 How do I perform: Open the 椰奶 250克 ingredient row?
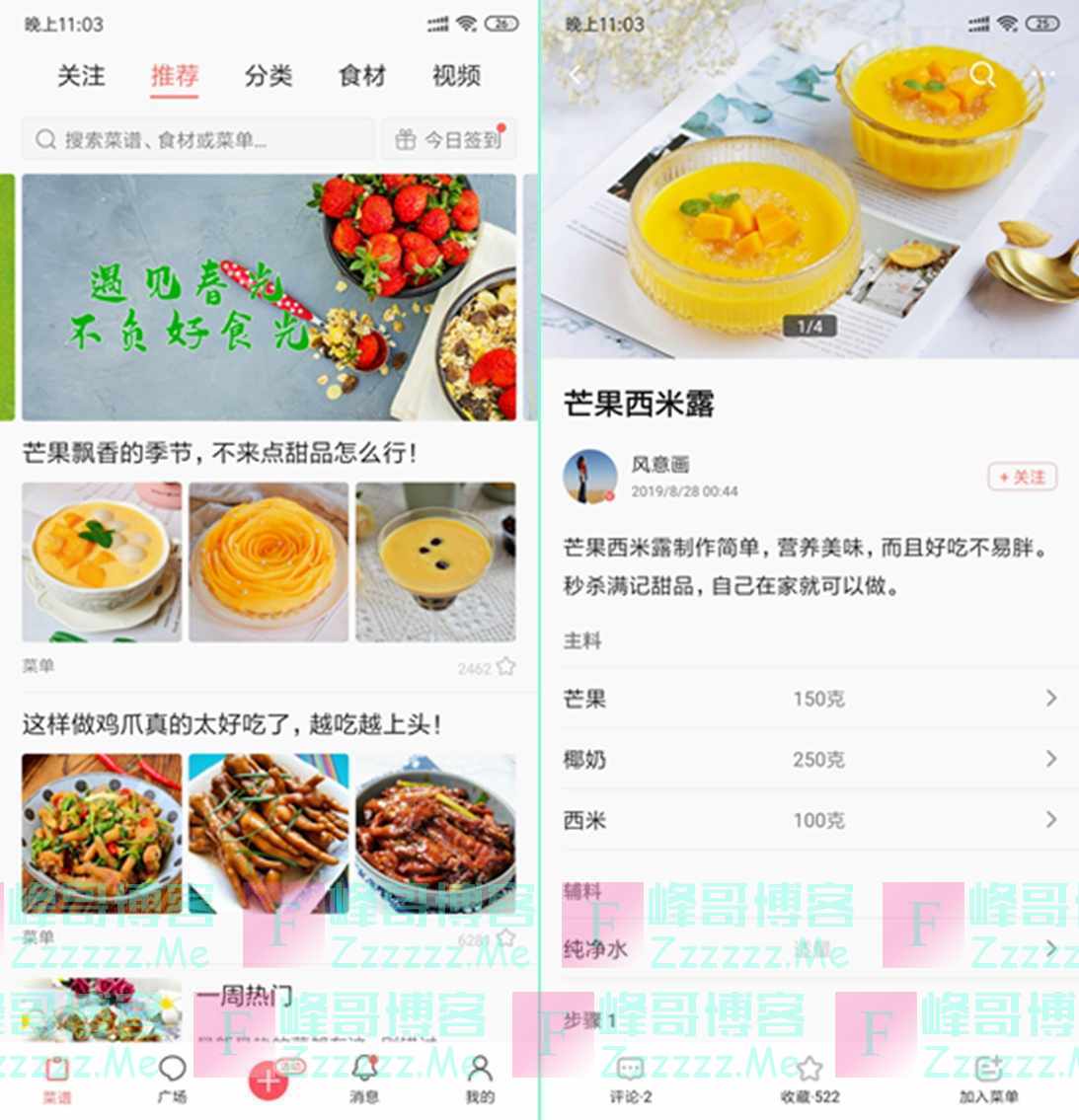[809, 759]
